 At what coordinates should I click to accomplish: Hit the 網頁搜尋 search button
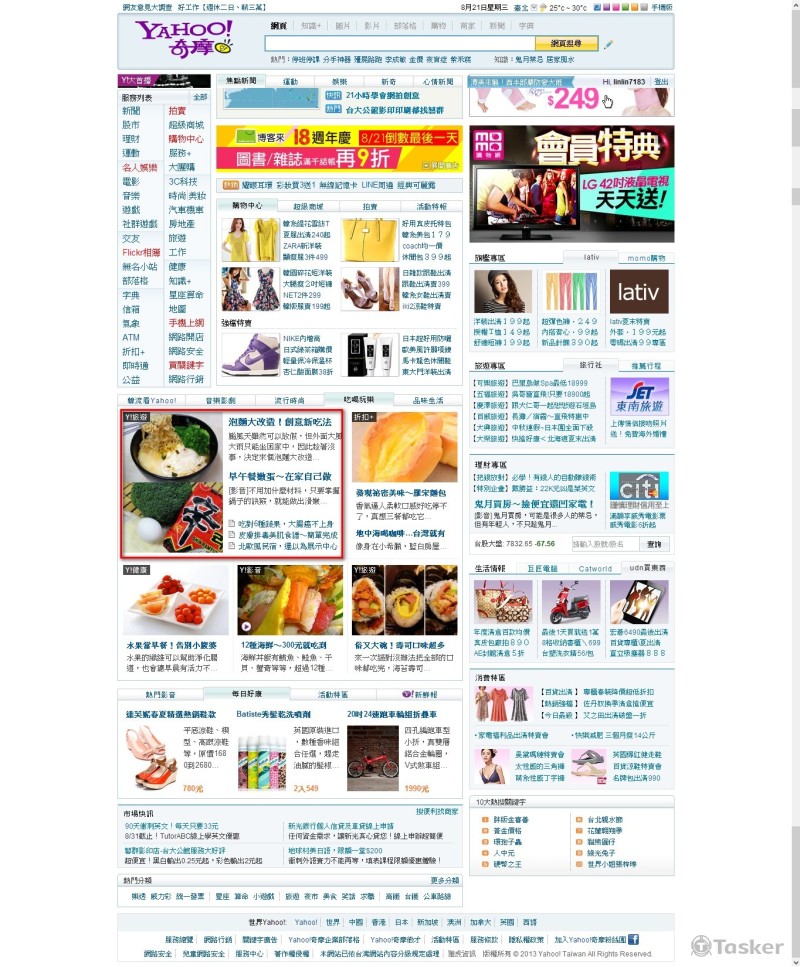click(566, 44)
